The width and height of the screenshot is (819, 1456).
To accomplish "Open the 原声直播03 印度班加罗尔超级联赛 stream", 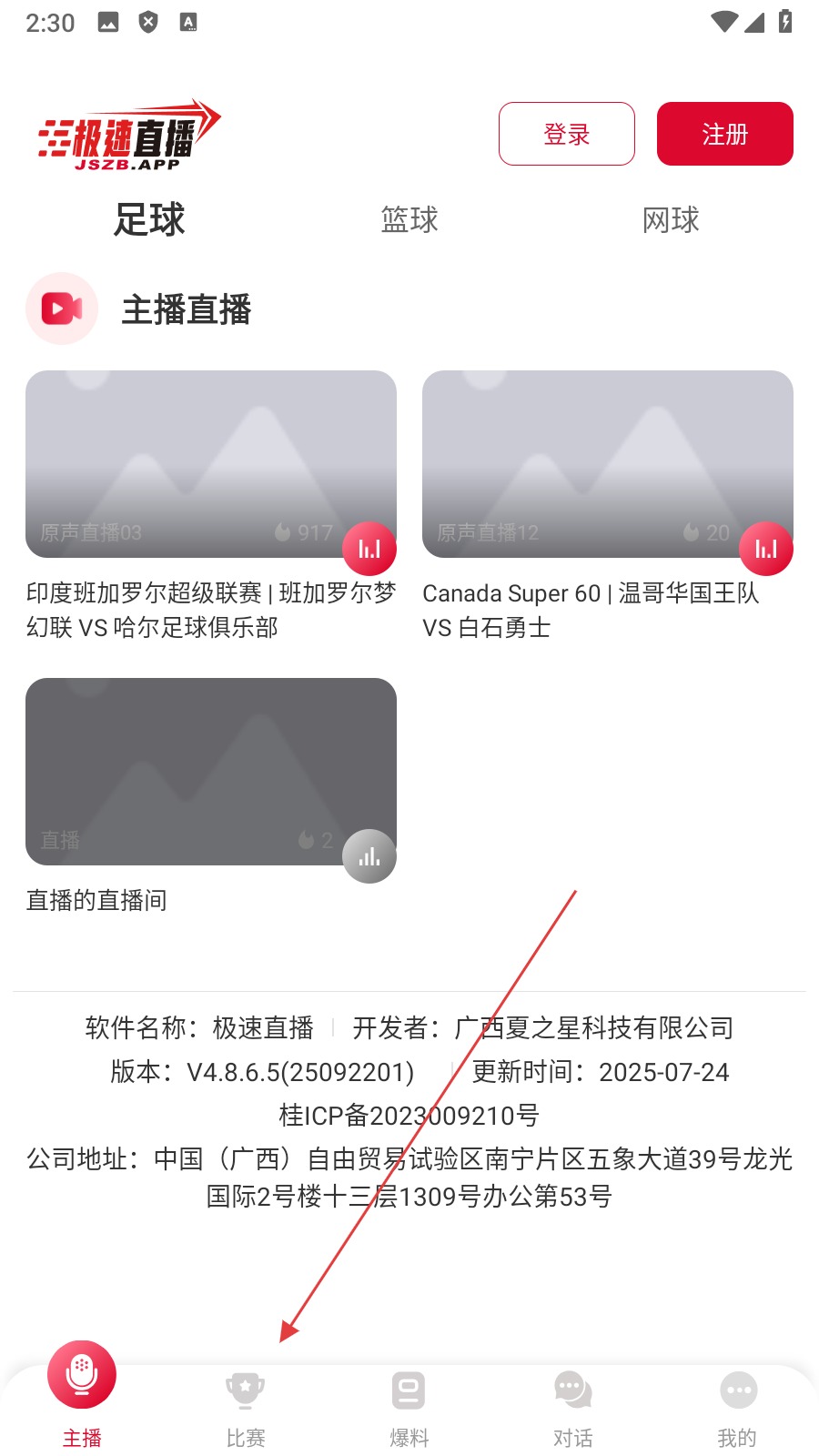I will (211, 464).
